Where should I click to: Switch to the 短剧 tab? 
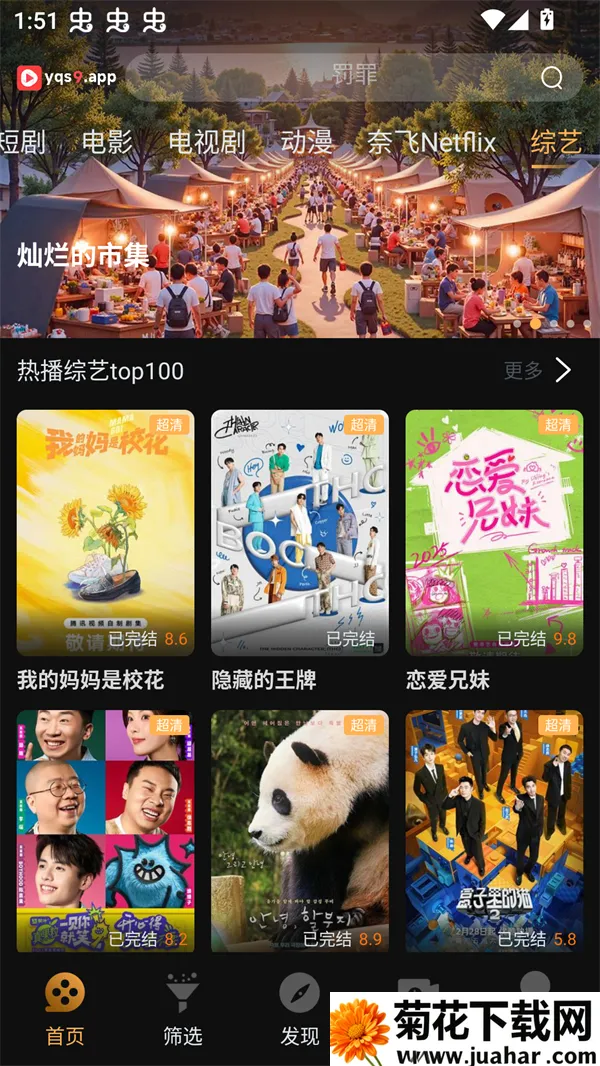(x=22, y=142)
